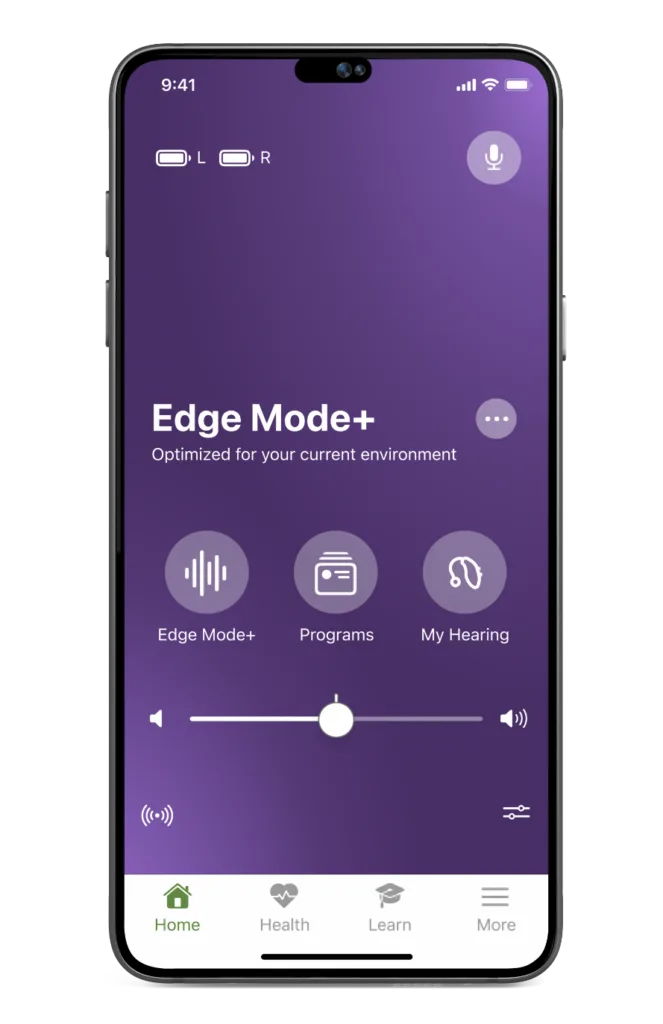Screen dimensions: 663x1024
Task: Open Programs
Action: [336, 573]
